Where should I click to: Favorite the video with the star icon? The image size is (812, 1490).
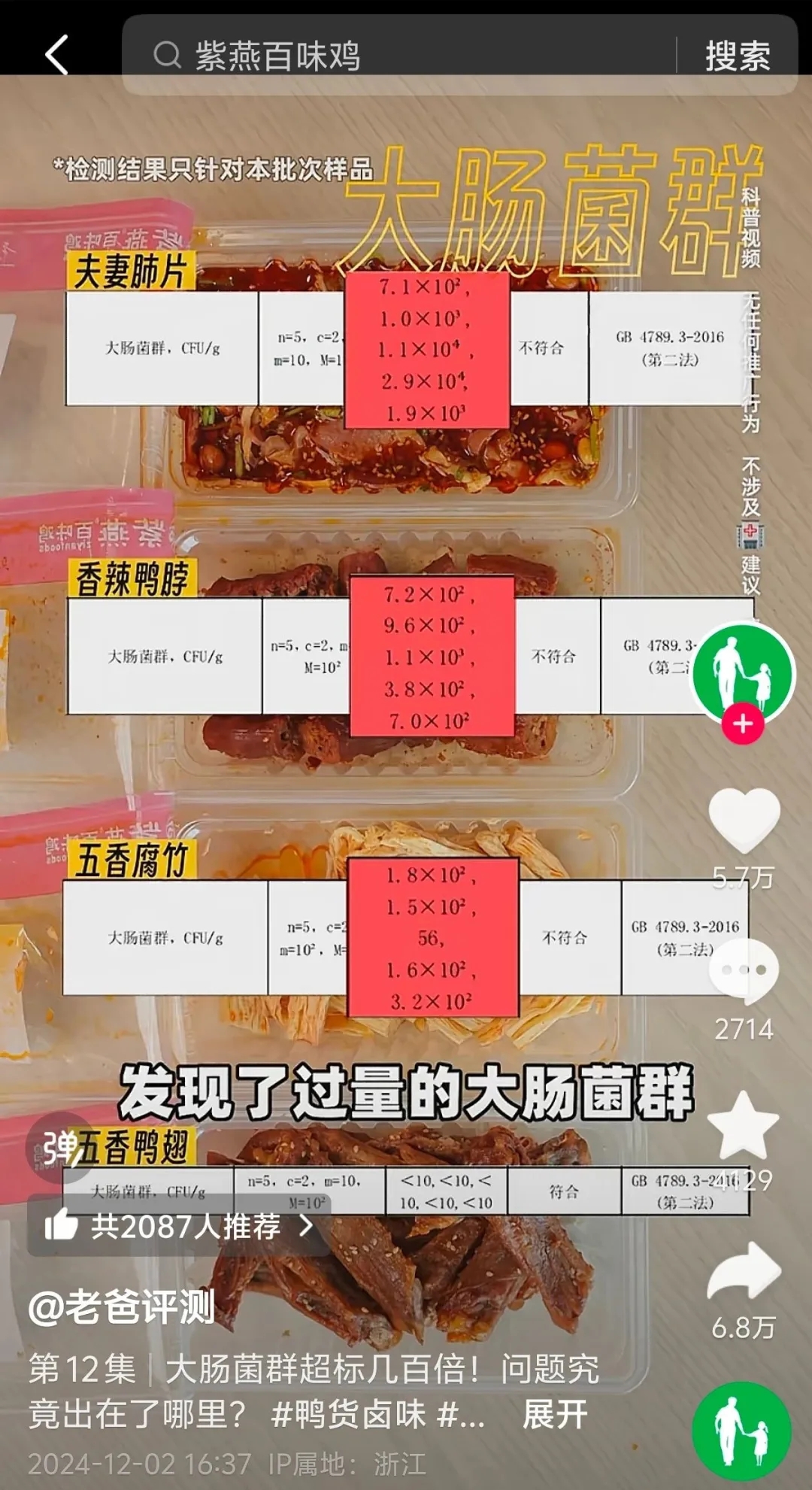point(744,1126)
